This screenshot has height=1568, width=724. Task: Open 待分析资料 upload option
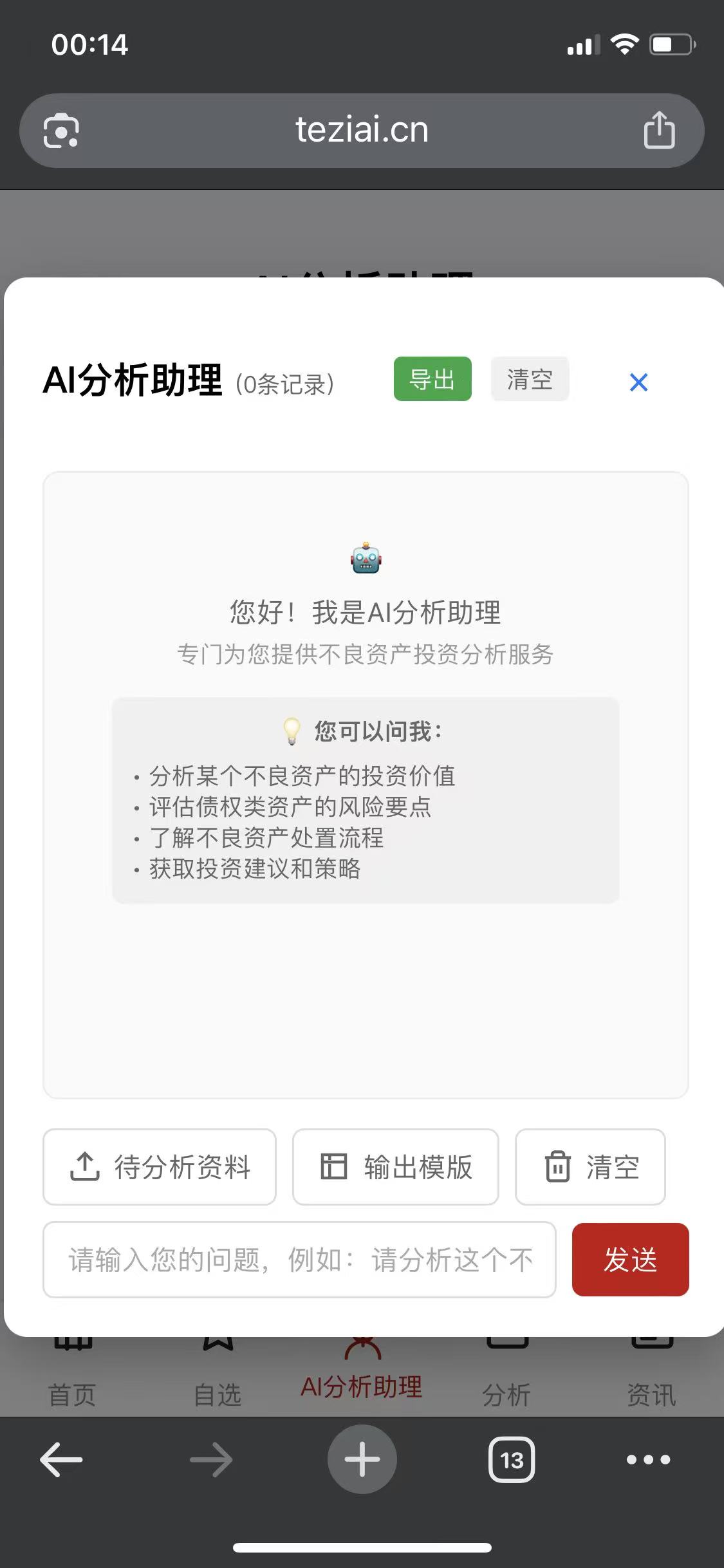[x=160, y=1166]
